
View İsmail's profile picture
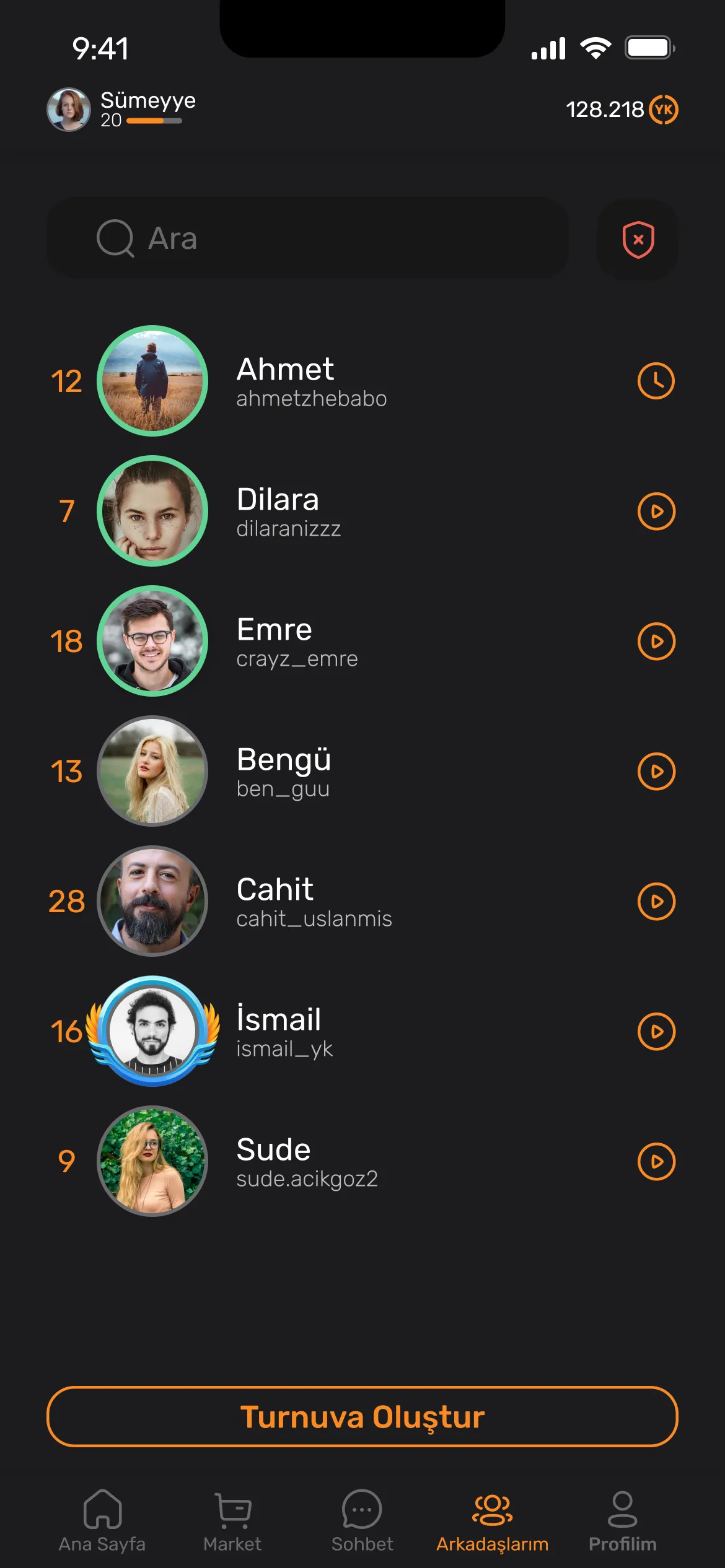pos(152,1031)
